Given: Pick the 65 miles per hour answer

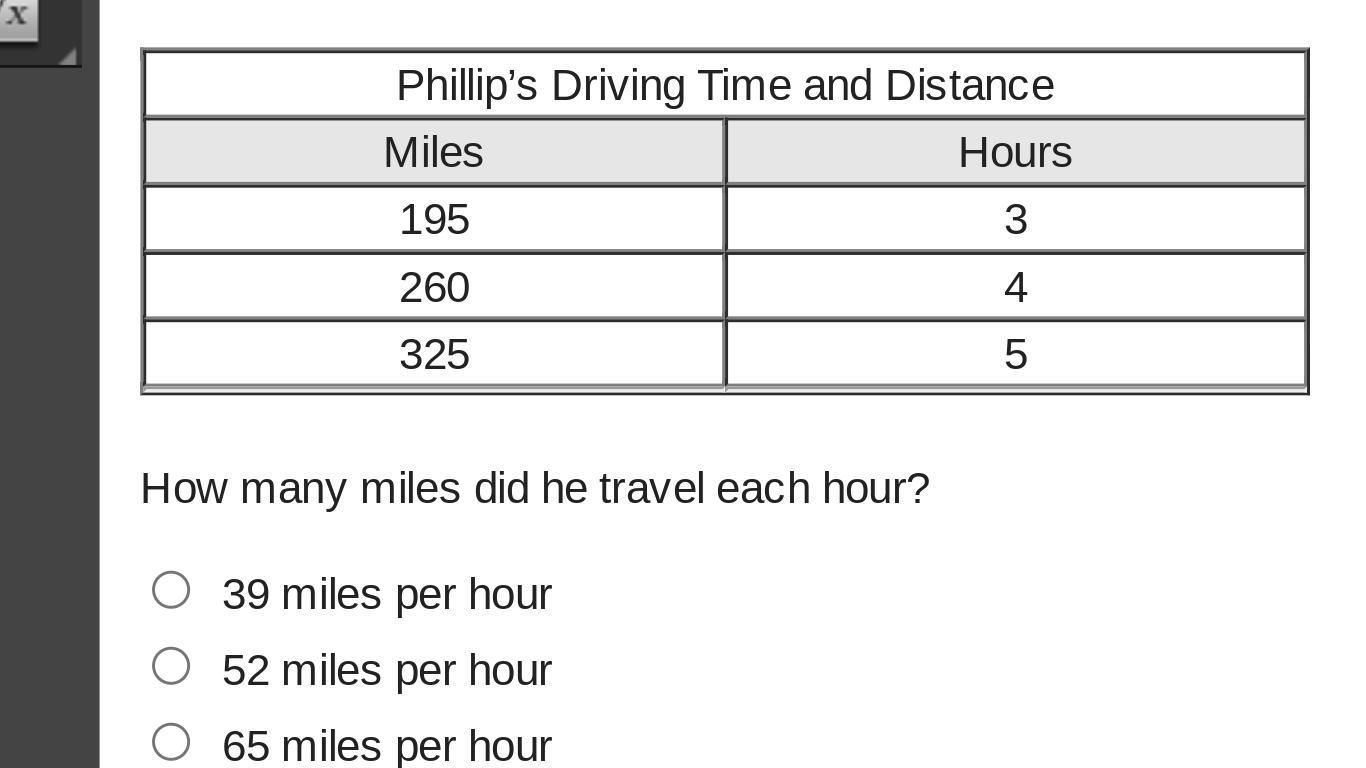Looking at the screenshot, I should 171,742.
